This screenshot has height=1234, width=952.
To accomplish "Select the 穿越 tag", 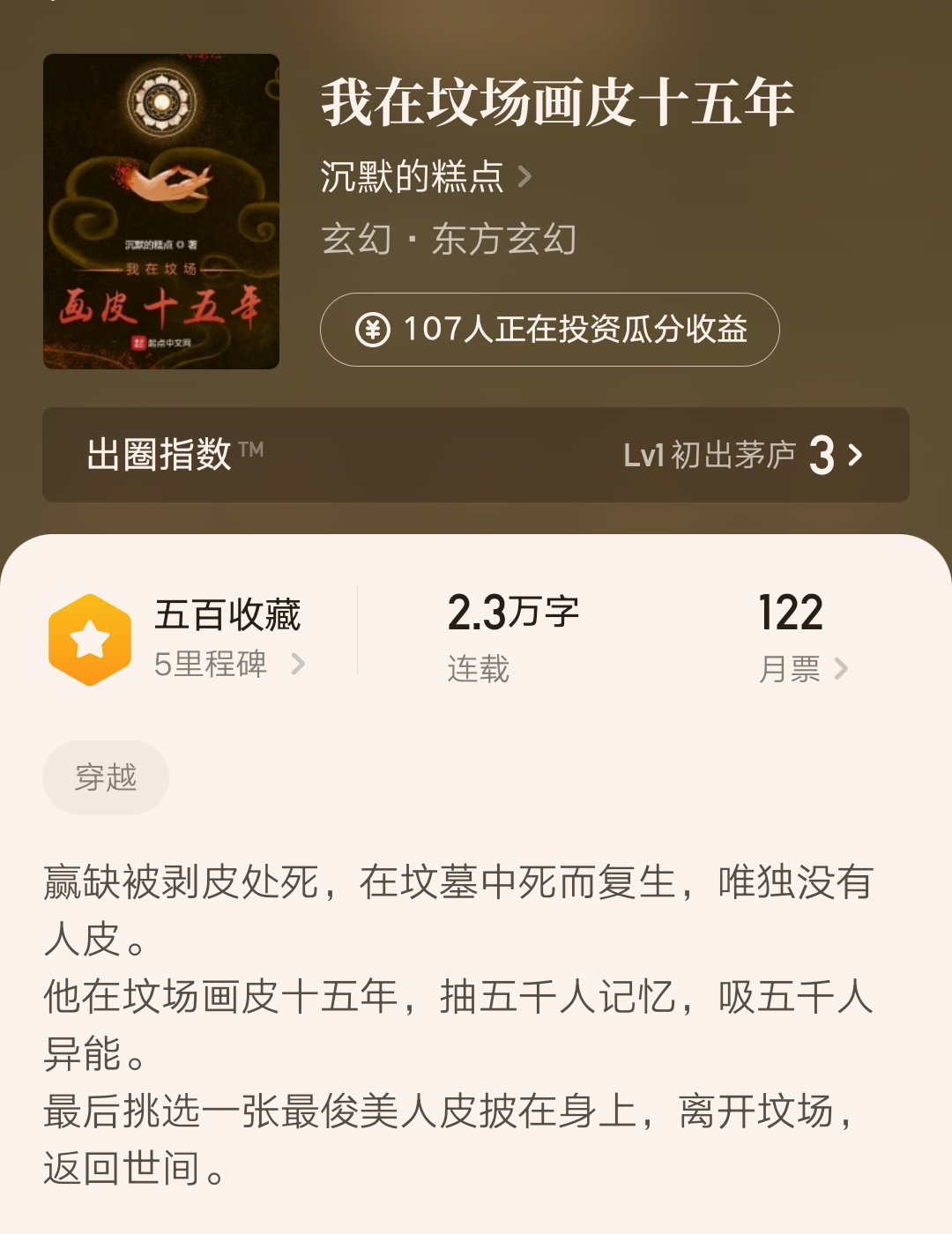I will 105,777.
